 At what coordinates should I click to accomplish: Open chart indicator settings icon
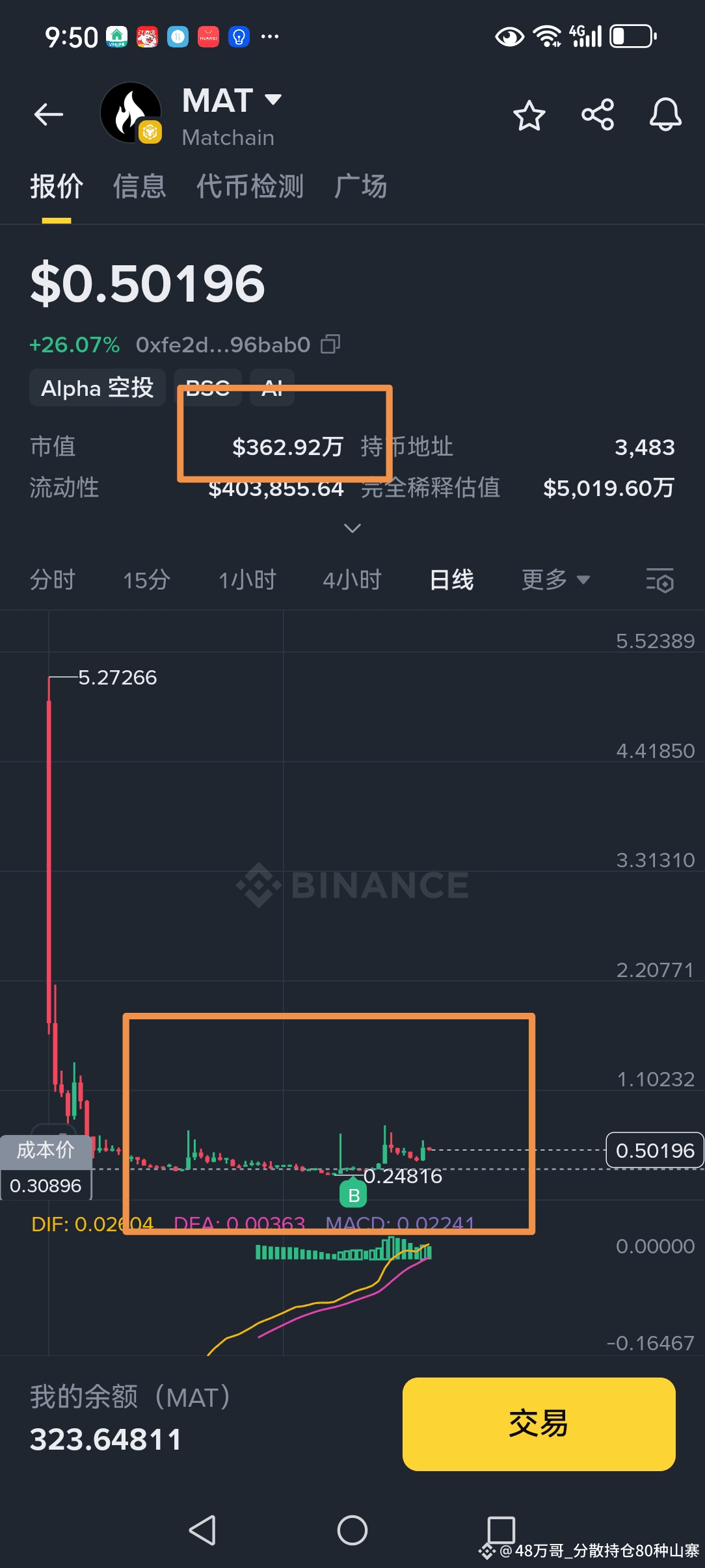(660, 580)
